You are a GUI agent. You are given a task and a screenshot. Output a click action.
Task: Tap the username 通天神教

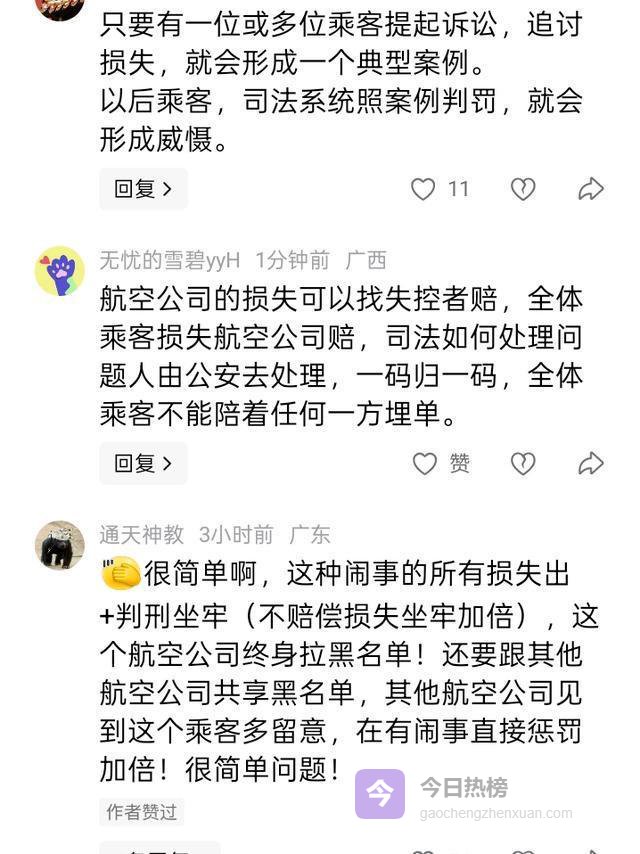141,535
